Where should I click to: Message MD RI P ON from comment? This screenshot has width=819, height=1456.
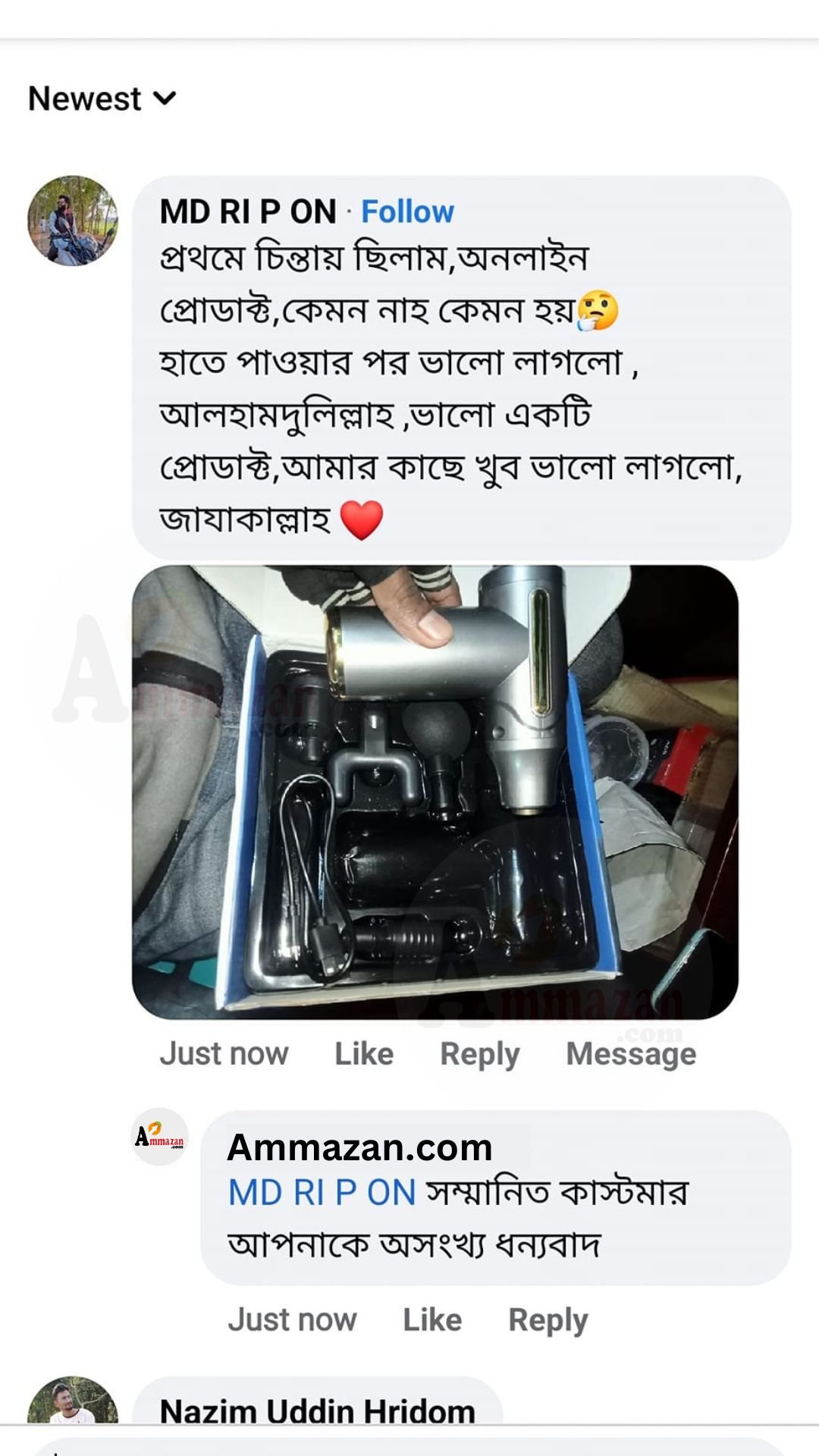630,1053
